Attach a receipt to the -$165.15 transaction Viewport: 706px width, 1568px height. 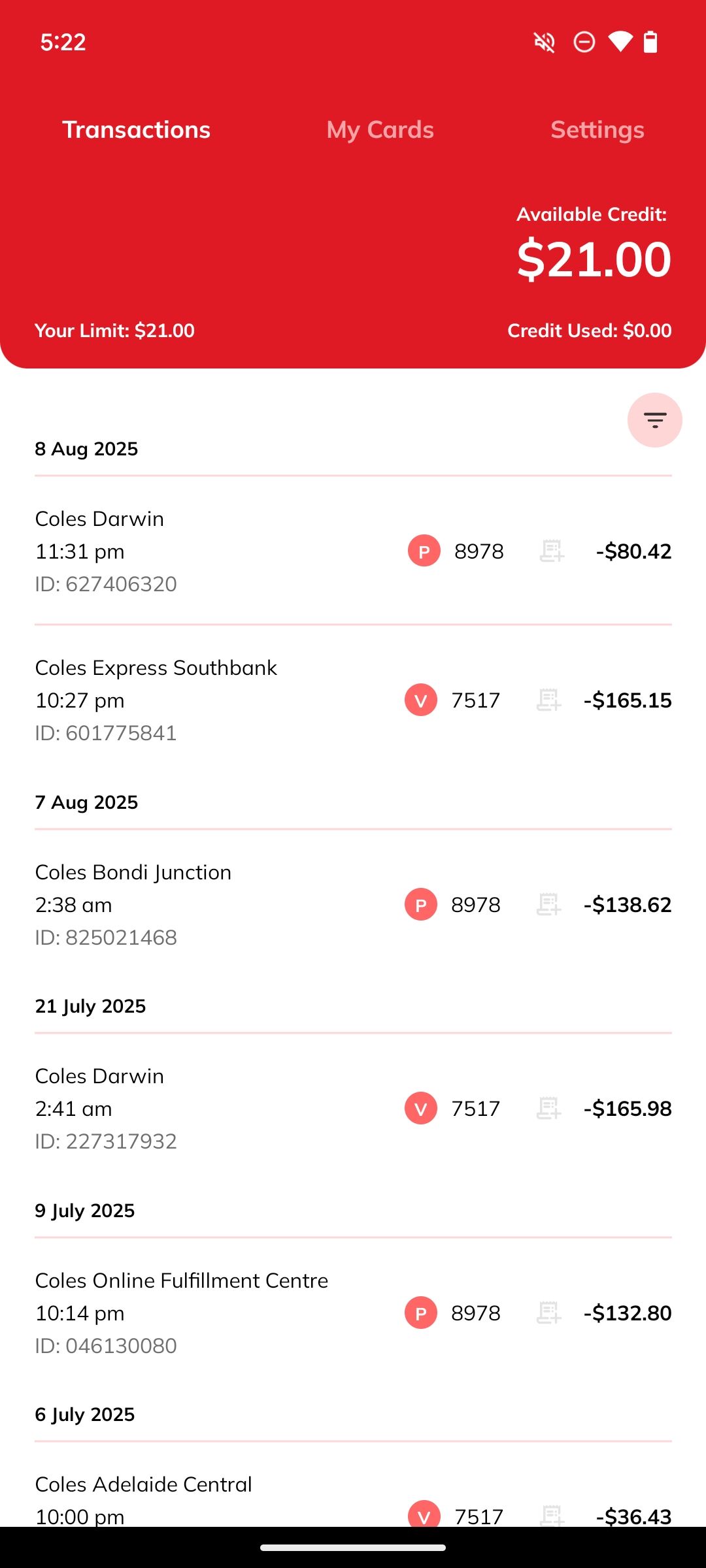coord(548,700)
